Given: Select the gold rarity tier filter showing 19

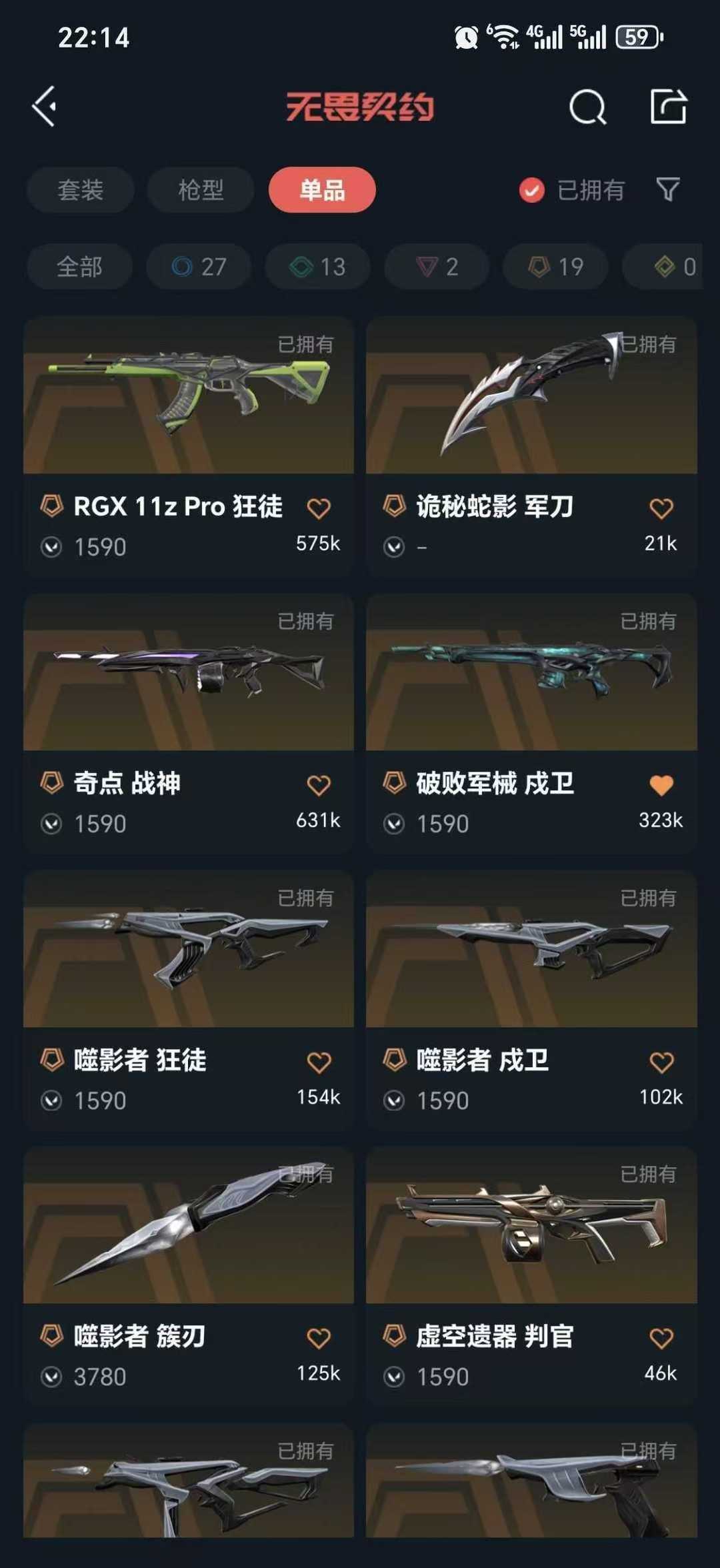Looking at the screenshot, I should pos(554,266).
